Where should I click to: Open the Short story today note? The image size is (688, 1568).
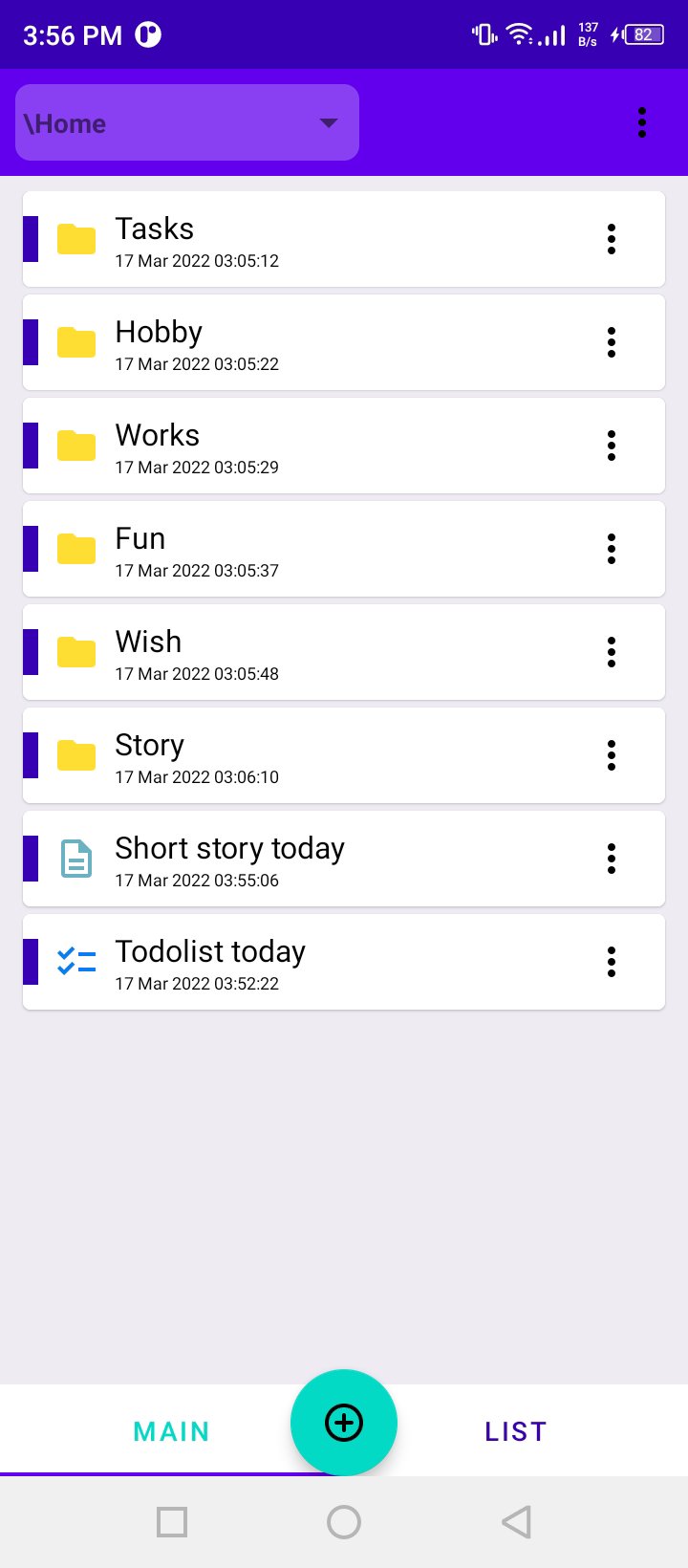click(x=287, y=860)
